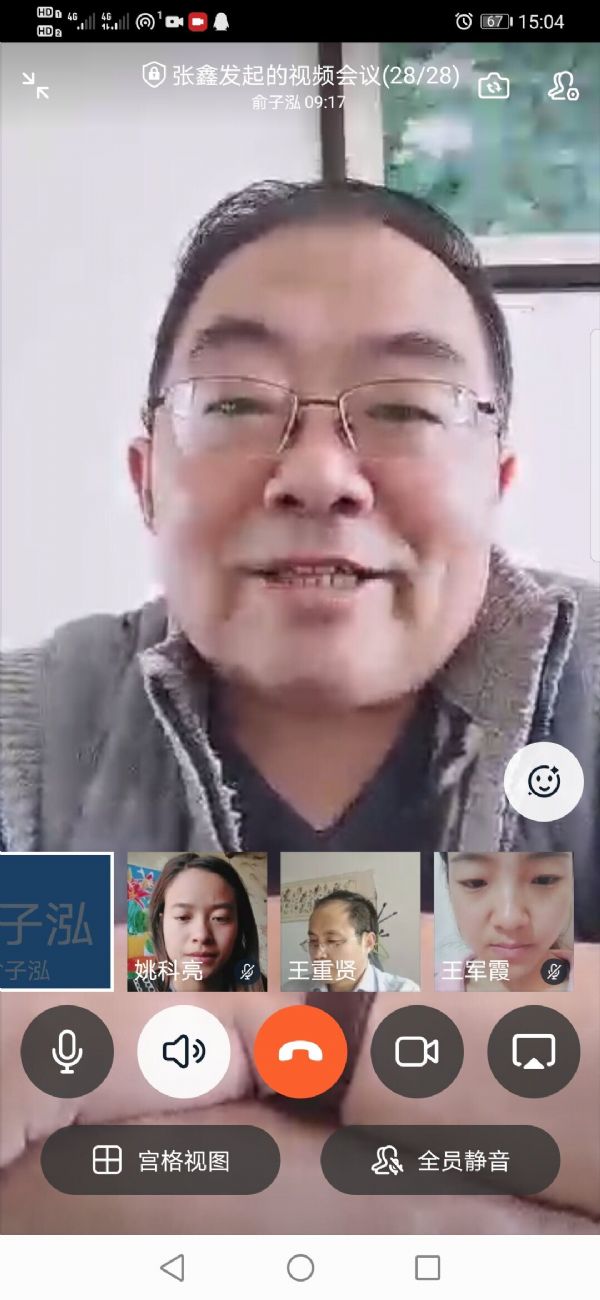Select 姚科亮's video thumbnail
The height and width of the screenshot is (1300, 600).
pyautogui.click(x=197, y=921)
